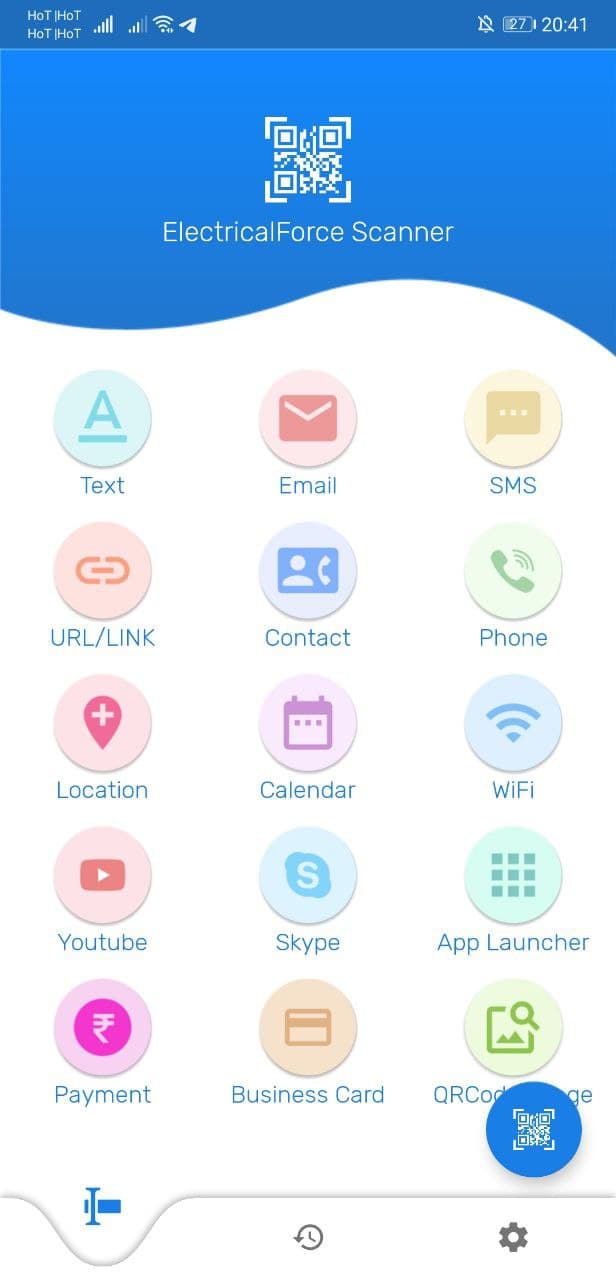Switch to the history tab

[x=308, y=1237]
